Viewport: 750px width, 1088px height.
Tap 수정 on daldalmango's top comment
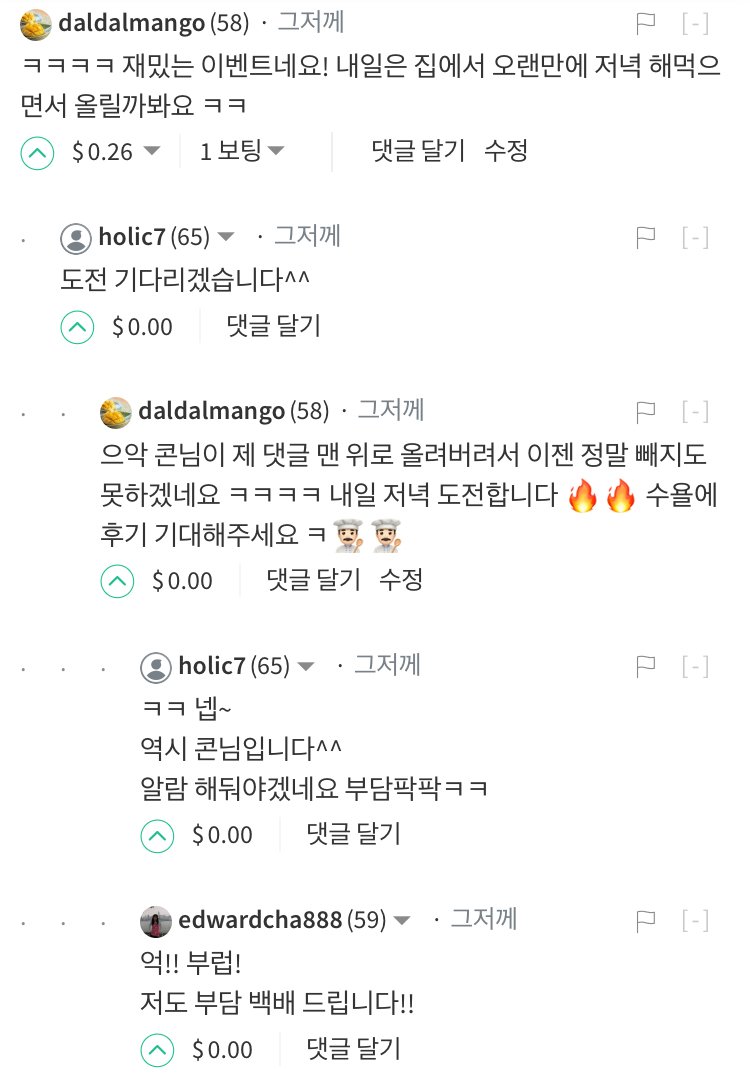(506, 150)
